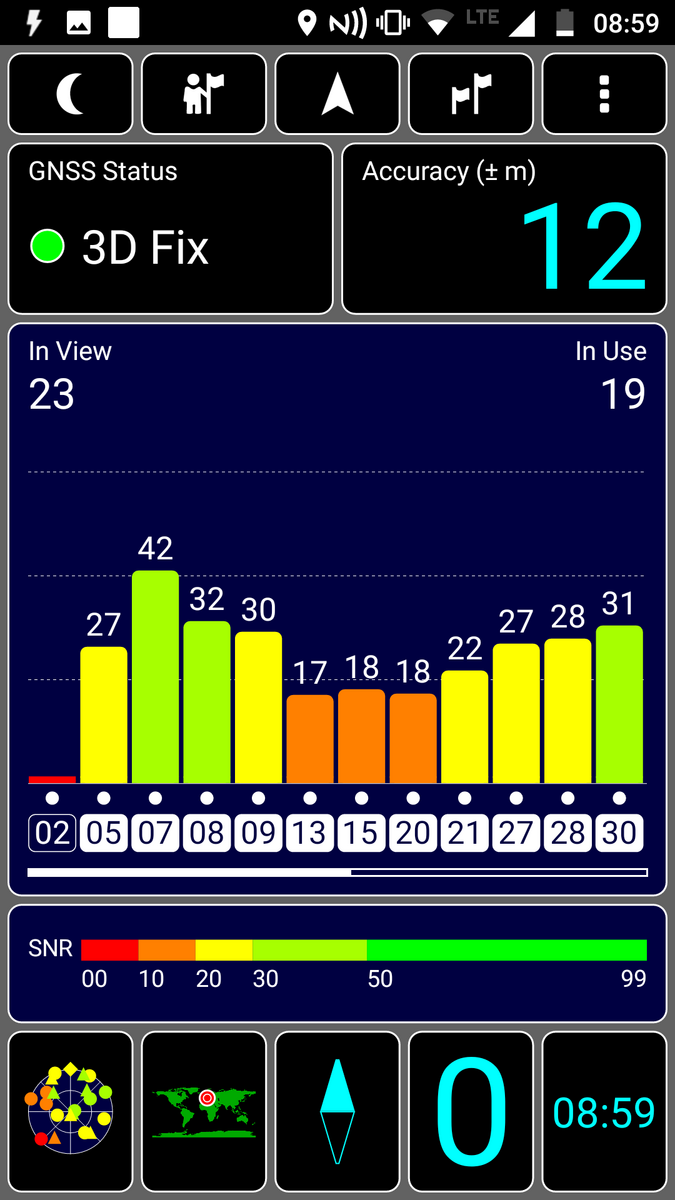Open the world map tile
The image size is (675, 1200).
(204, 1112)
